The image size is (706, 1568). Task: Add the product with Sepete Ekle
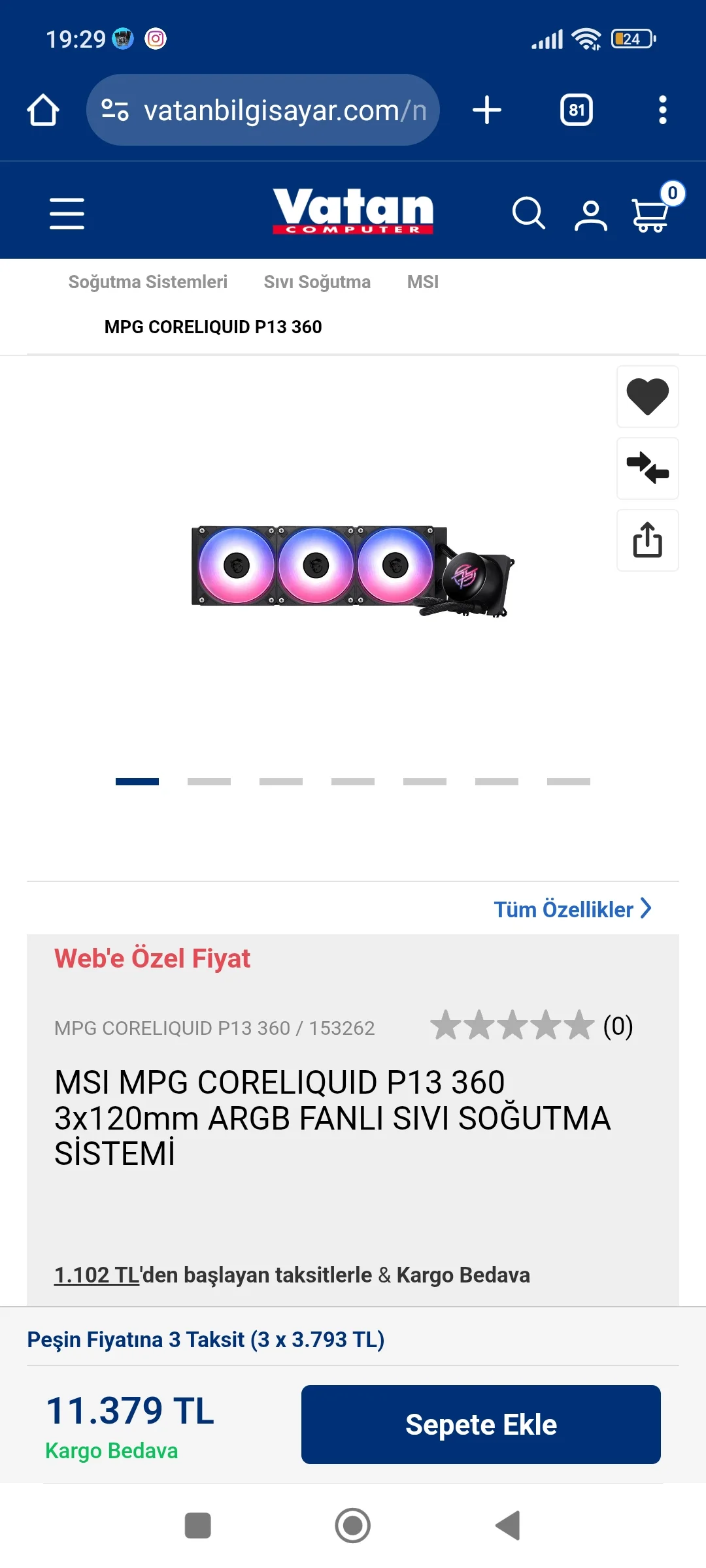point(480,1424)
